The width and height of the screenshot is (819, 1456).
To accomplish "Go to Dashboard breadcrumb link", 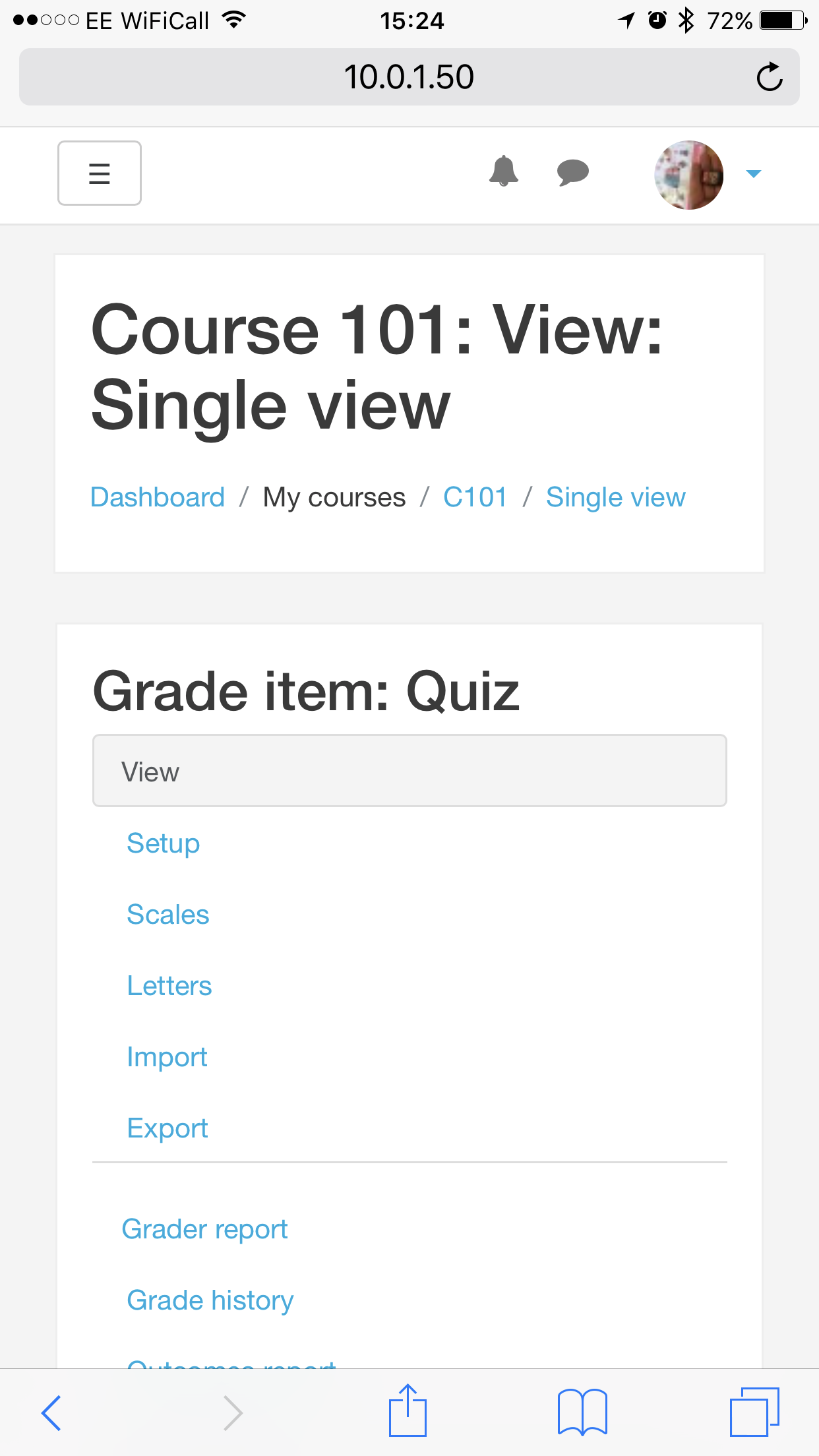I will tap(158, 497).
